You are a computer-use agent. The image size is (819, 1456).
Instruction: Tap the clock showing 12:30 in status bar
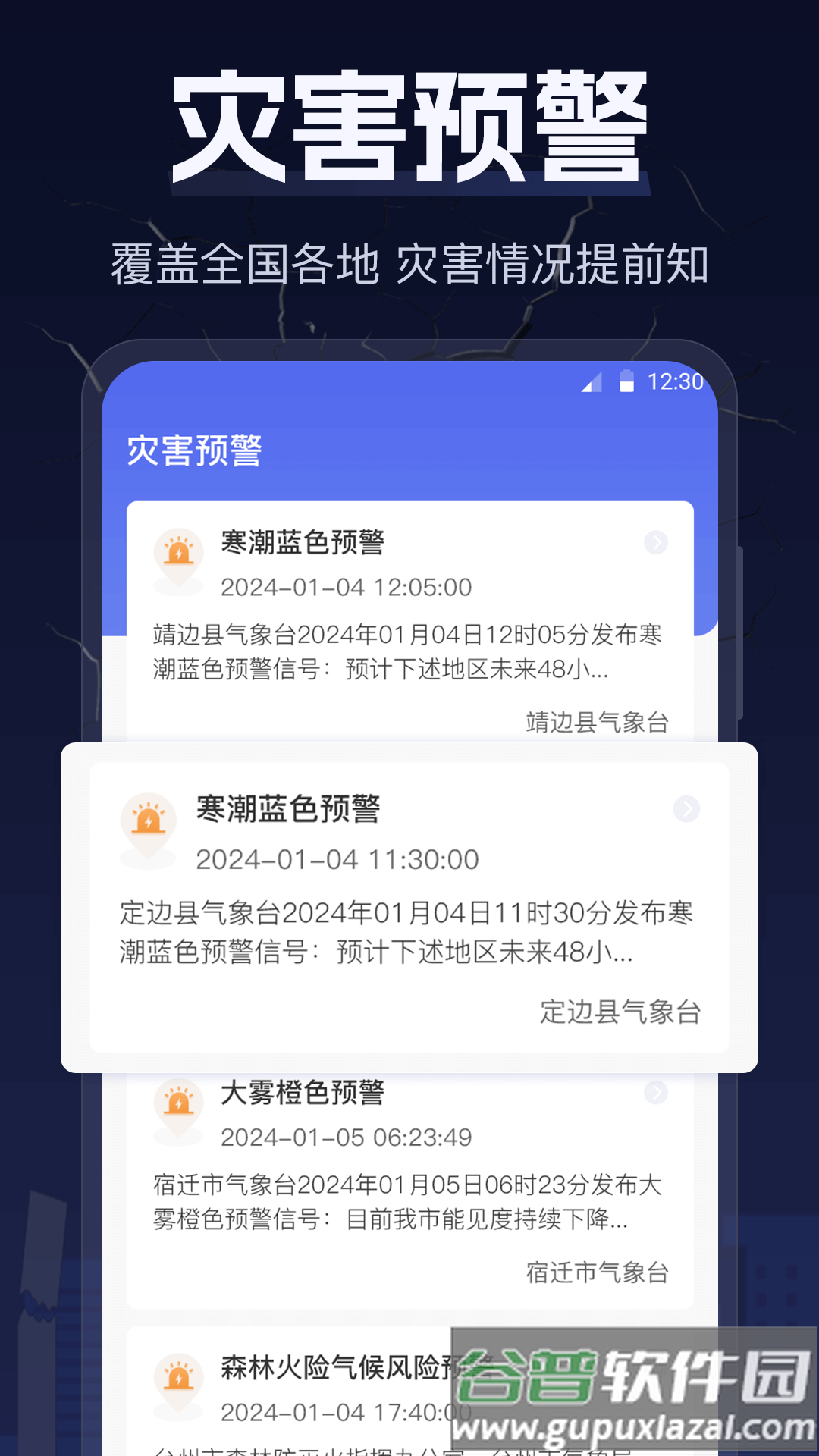(x=676, y=383)
